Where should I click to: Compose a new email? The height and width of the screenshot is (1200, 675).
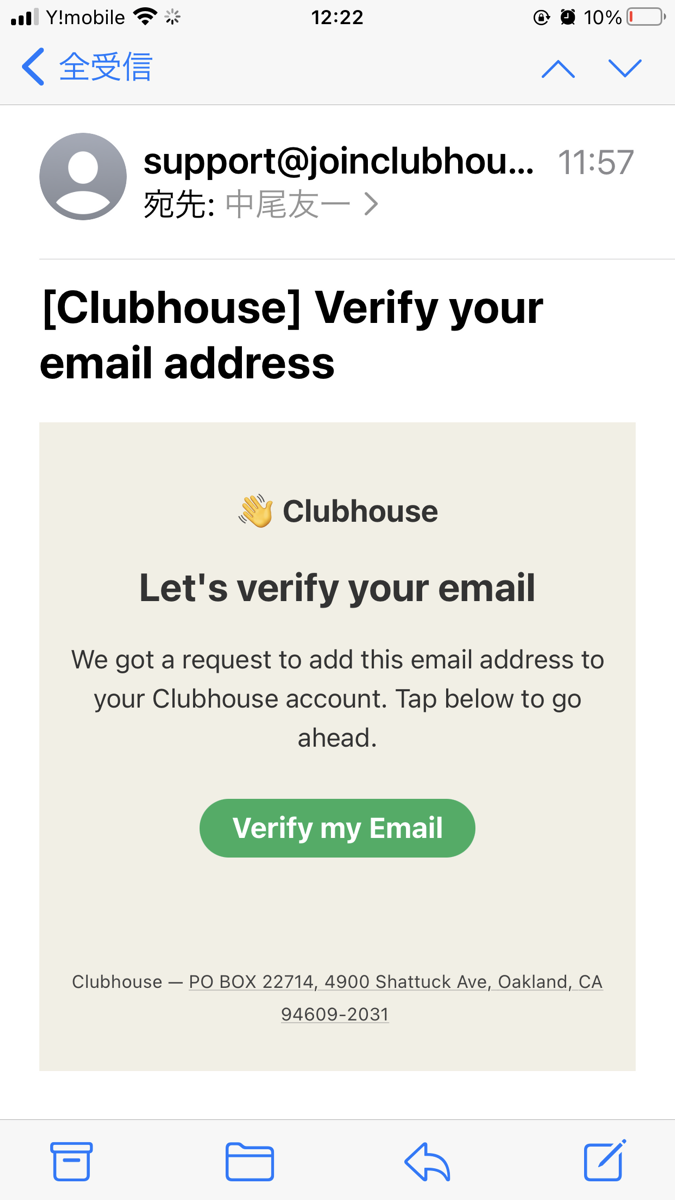pyautogui.click(x=605, y=1161)
